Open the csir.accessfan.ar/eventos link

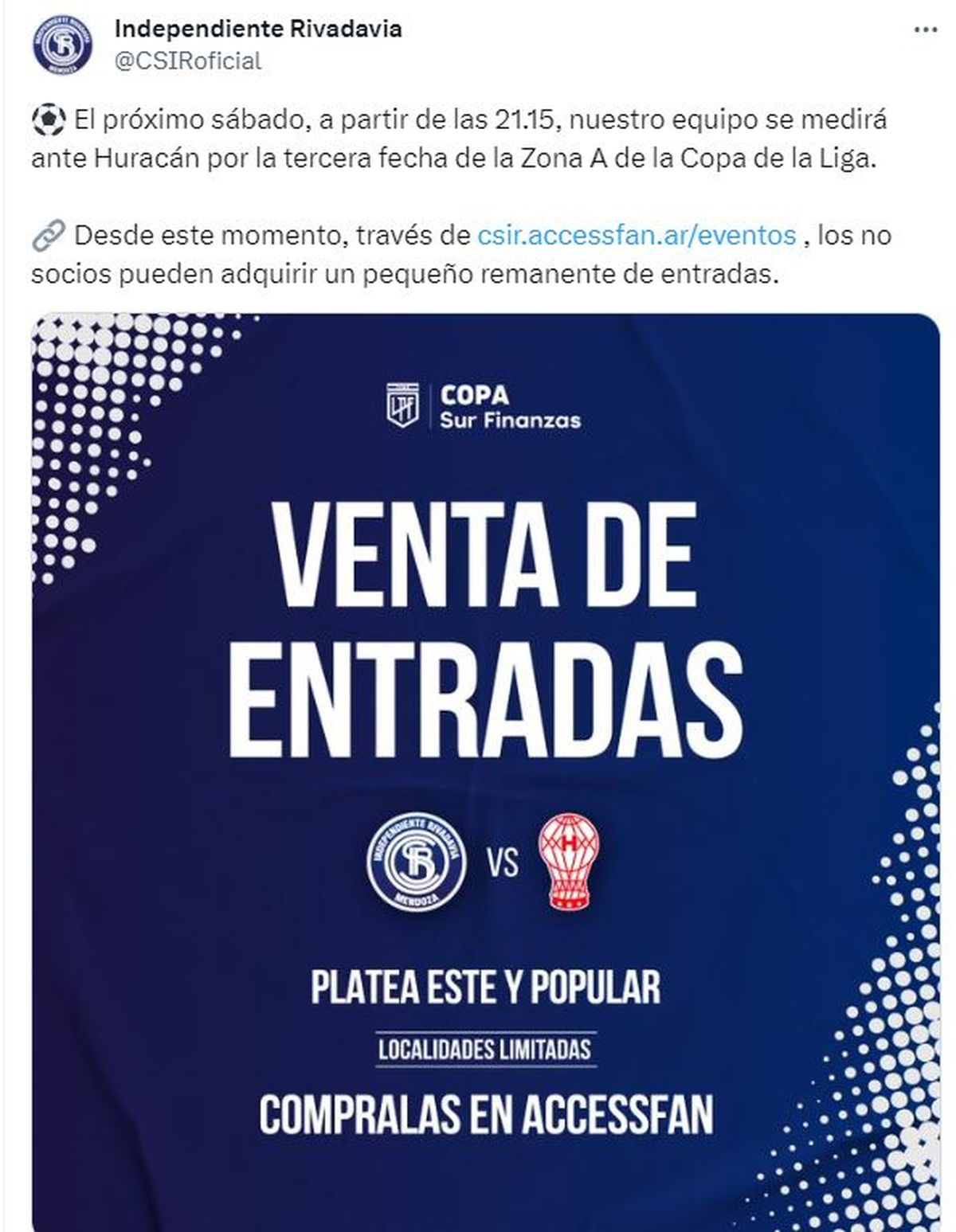click(x=637, y=236)
